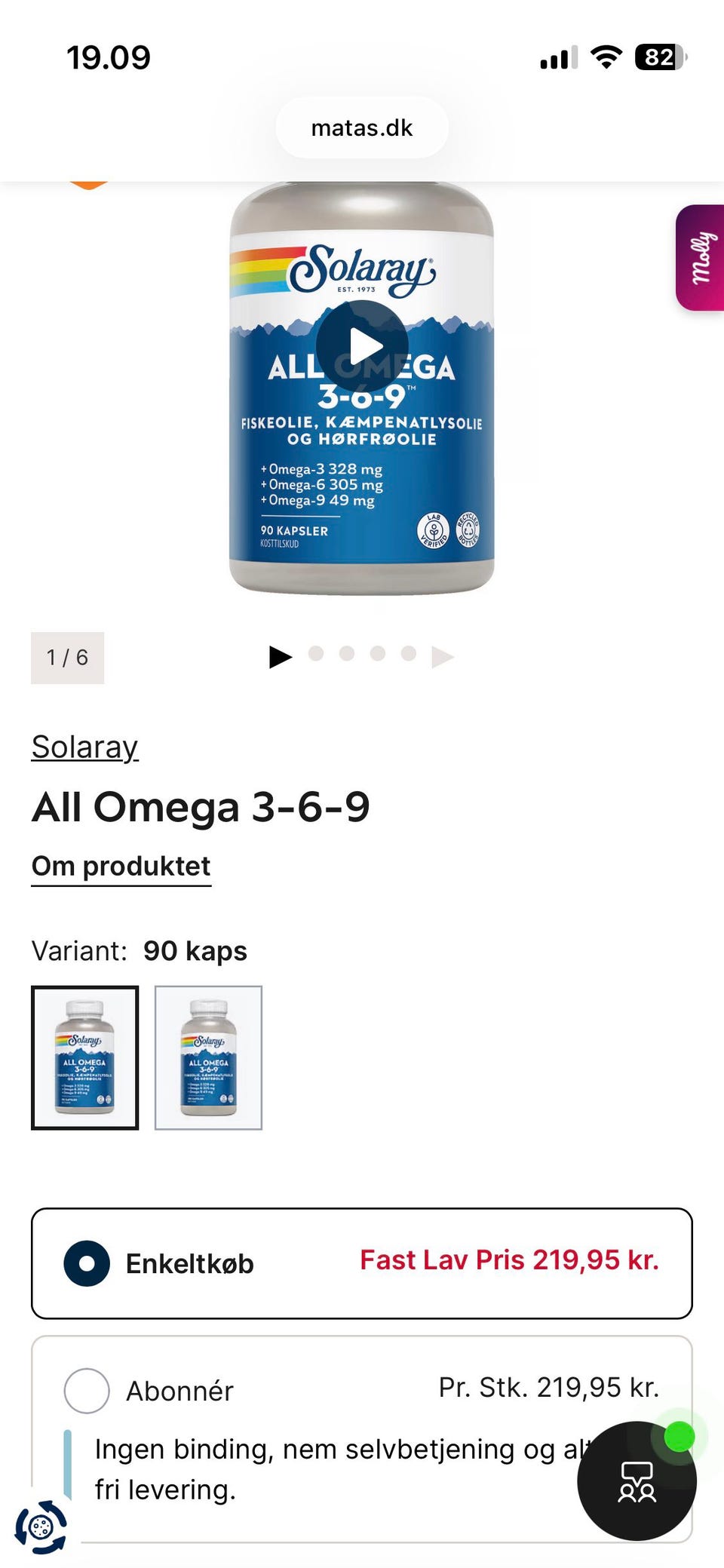Choose the Enkeltkøb purchase option
The image size is (724, 1568).
[x=362, y=1263]
